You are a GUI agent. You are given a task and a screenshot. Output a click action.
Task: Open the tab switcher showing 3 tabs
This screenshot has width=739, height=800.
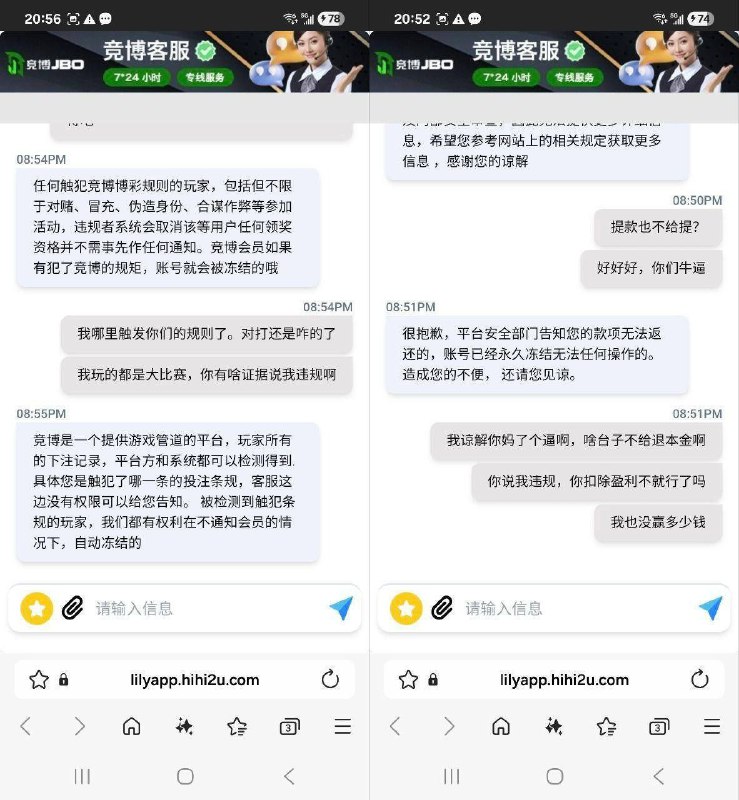point(289,727)
